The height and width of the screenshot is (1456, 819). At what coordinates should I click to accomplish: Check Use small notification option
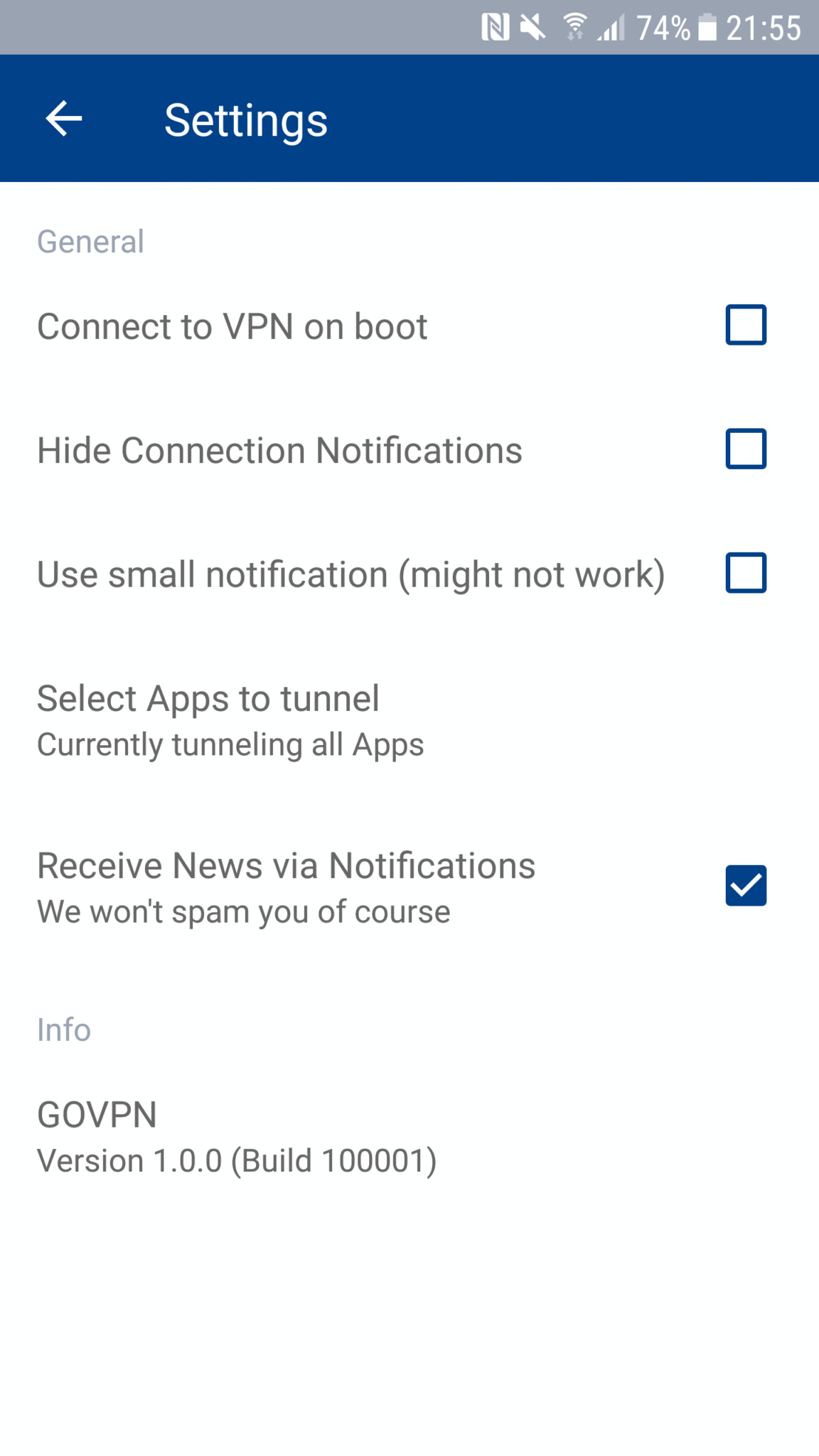(x=745, y=572)
